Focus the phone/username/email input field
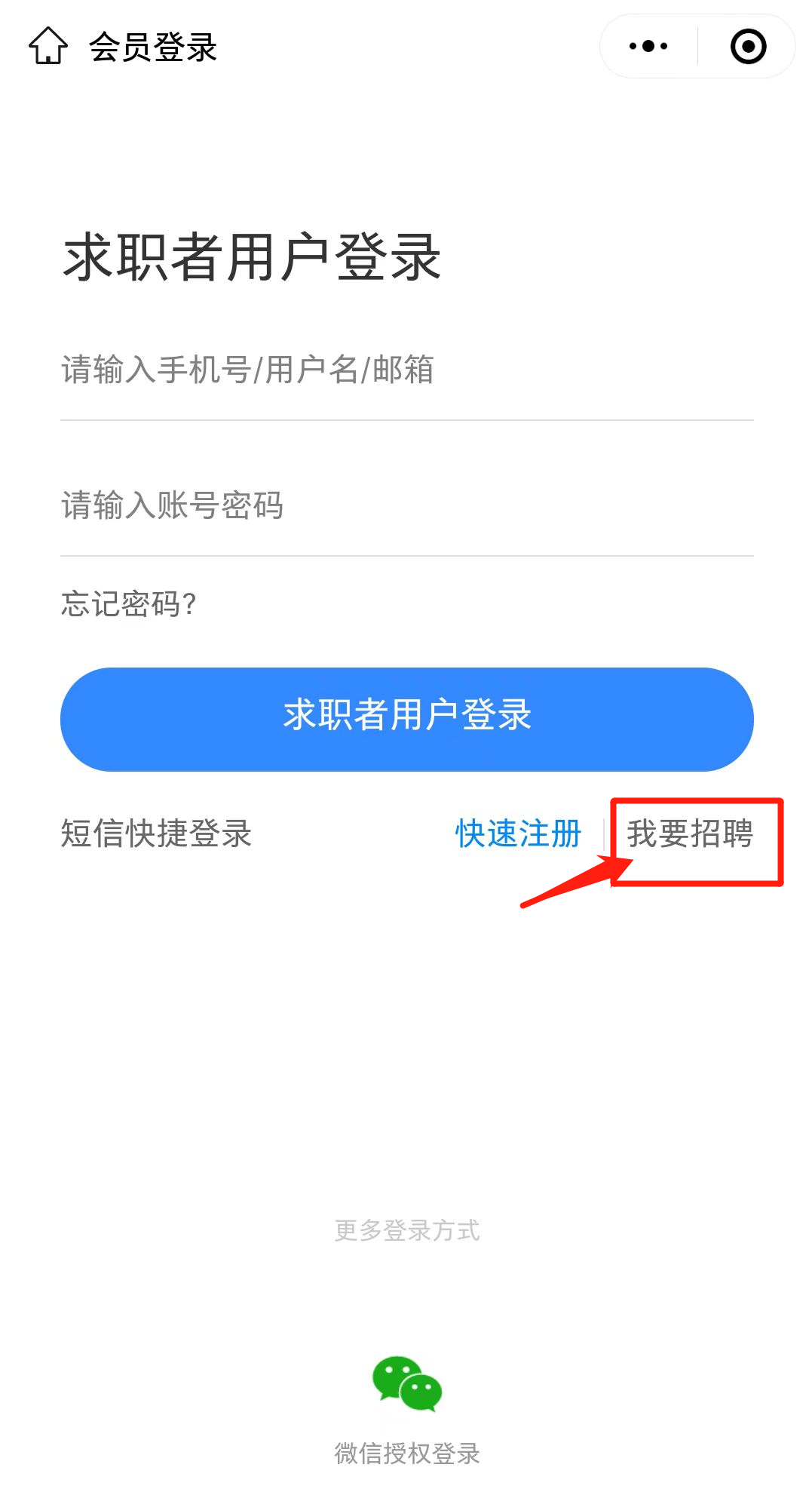812x1492 pixels. (x=406, y=370)
